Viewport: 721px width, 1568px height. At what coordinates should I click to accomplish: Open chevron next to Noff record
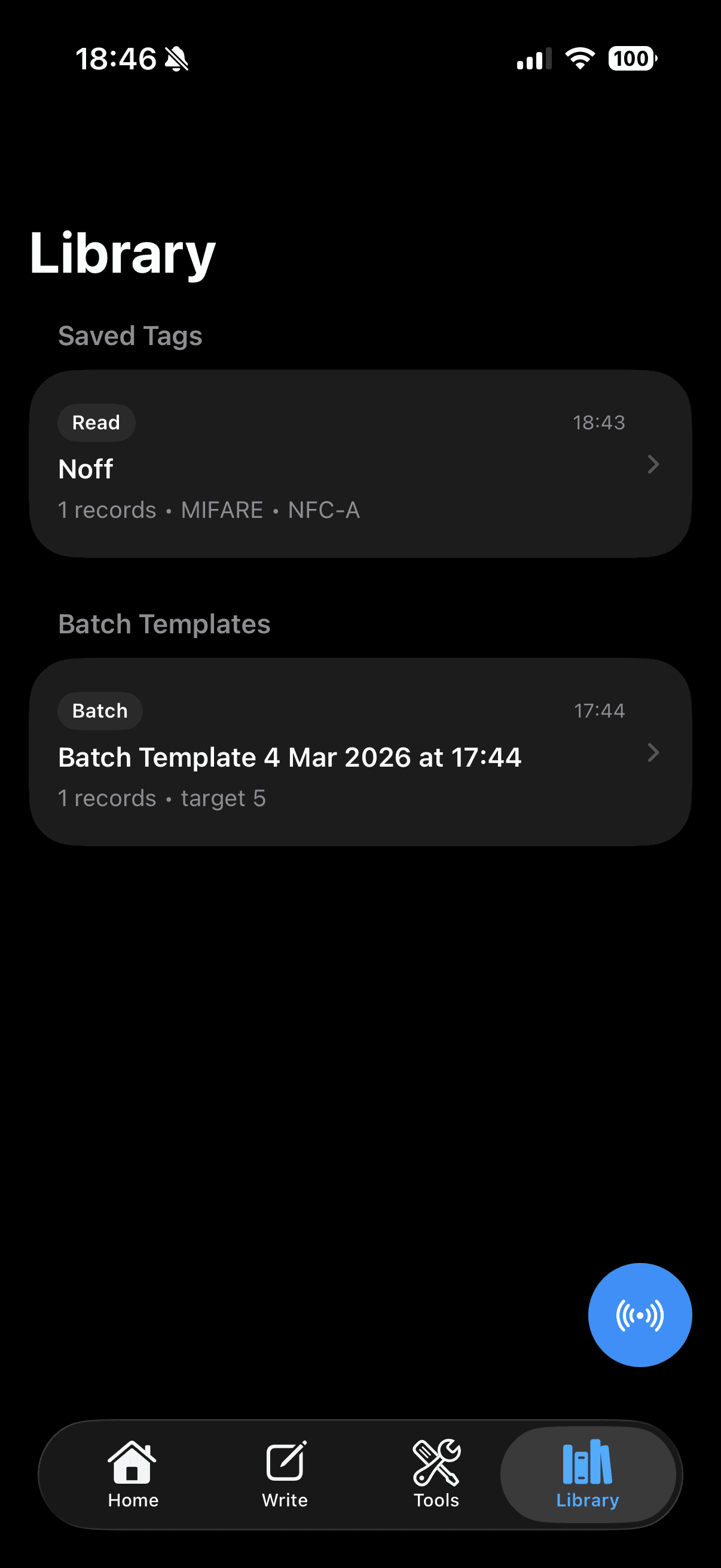tap(653, 465)
